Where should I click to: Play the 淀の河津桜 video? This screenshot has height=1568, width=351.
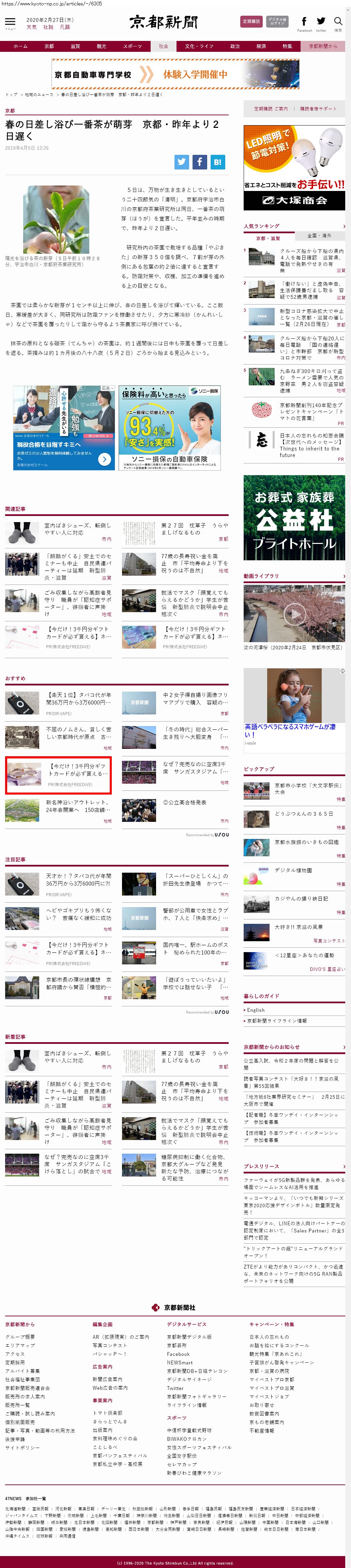pyautogui.click(x=294, y=613)
